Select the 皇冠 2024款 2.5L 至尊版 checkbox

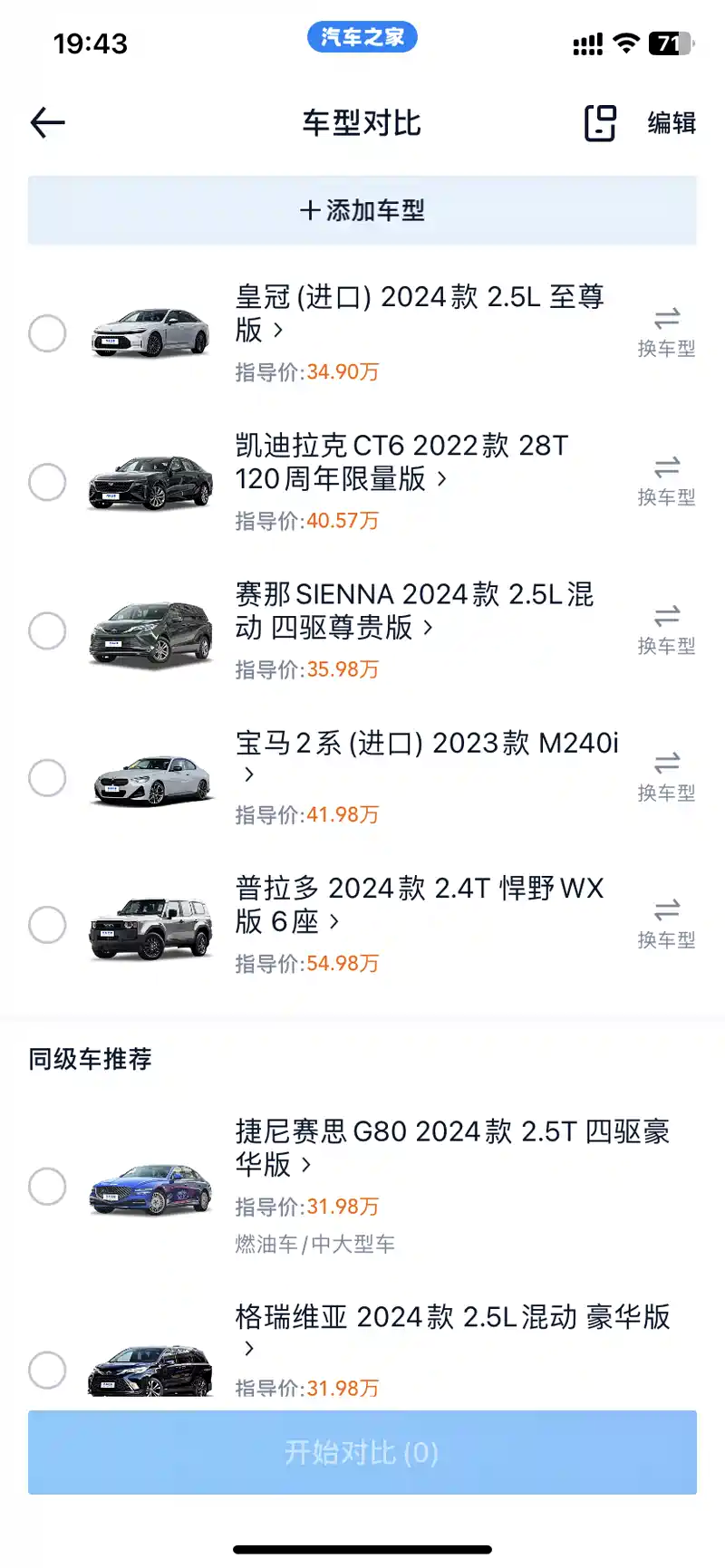point(47,333)
